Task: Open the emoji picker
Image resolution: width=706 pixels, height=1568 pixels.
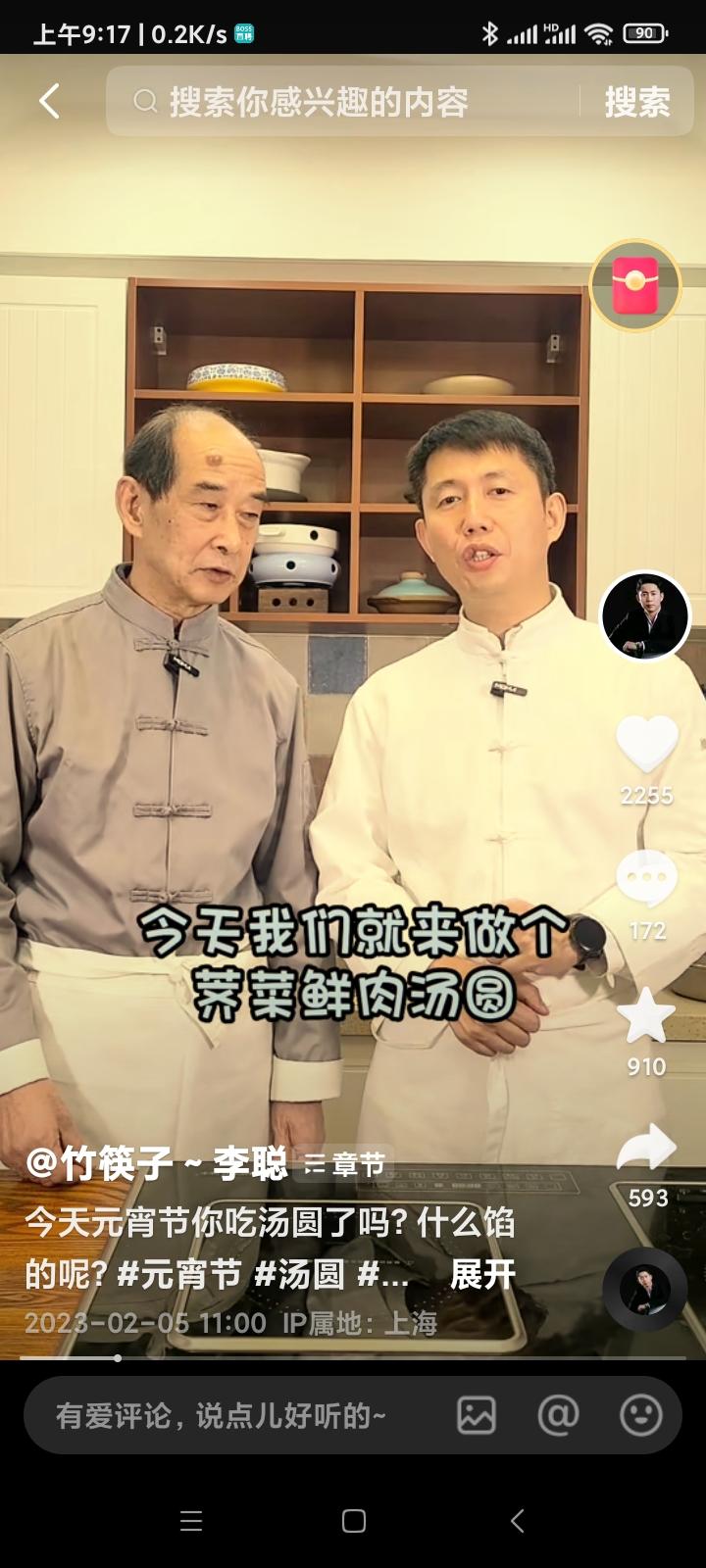Action: 640,1415
